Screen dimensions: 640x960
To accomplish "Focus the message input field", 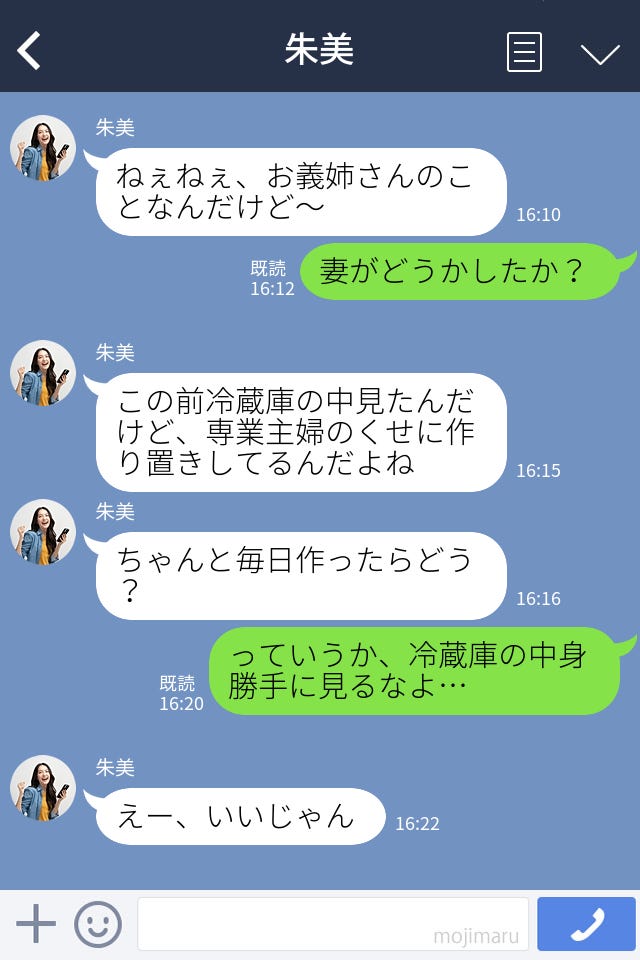I will click(x=332, y=923).
